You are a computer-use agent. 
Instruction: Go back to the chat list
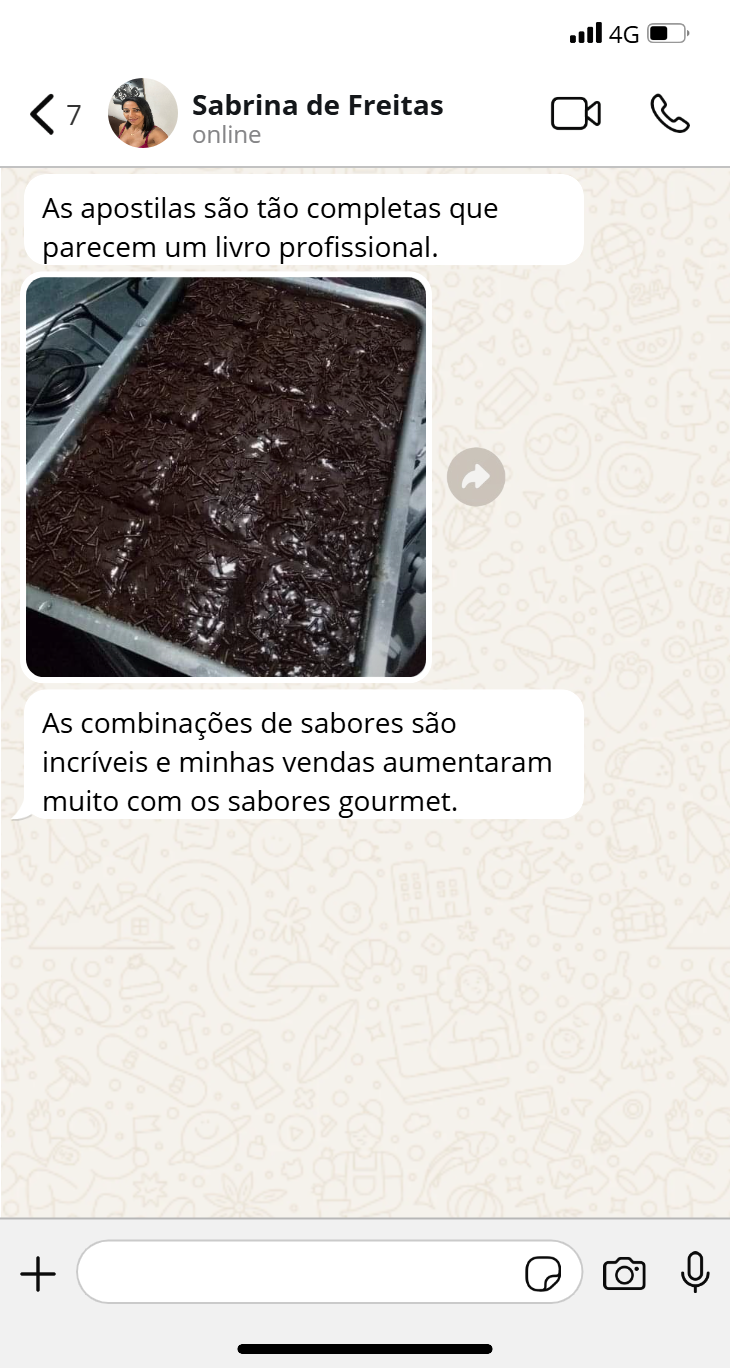[x=42, y=115]
